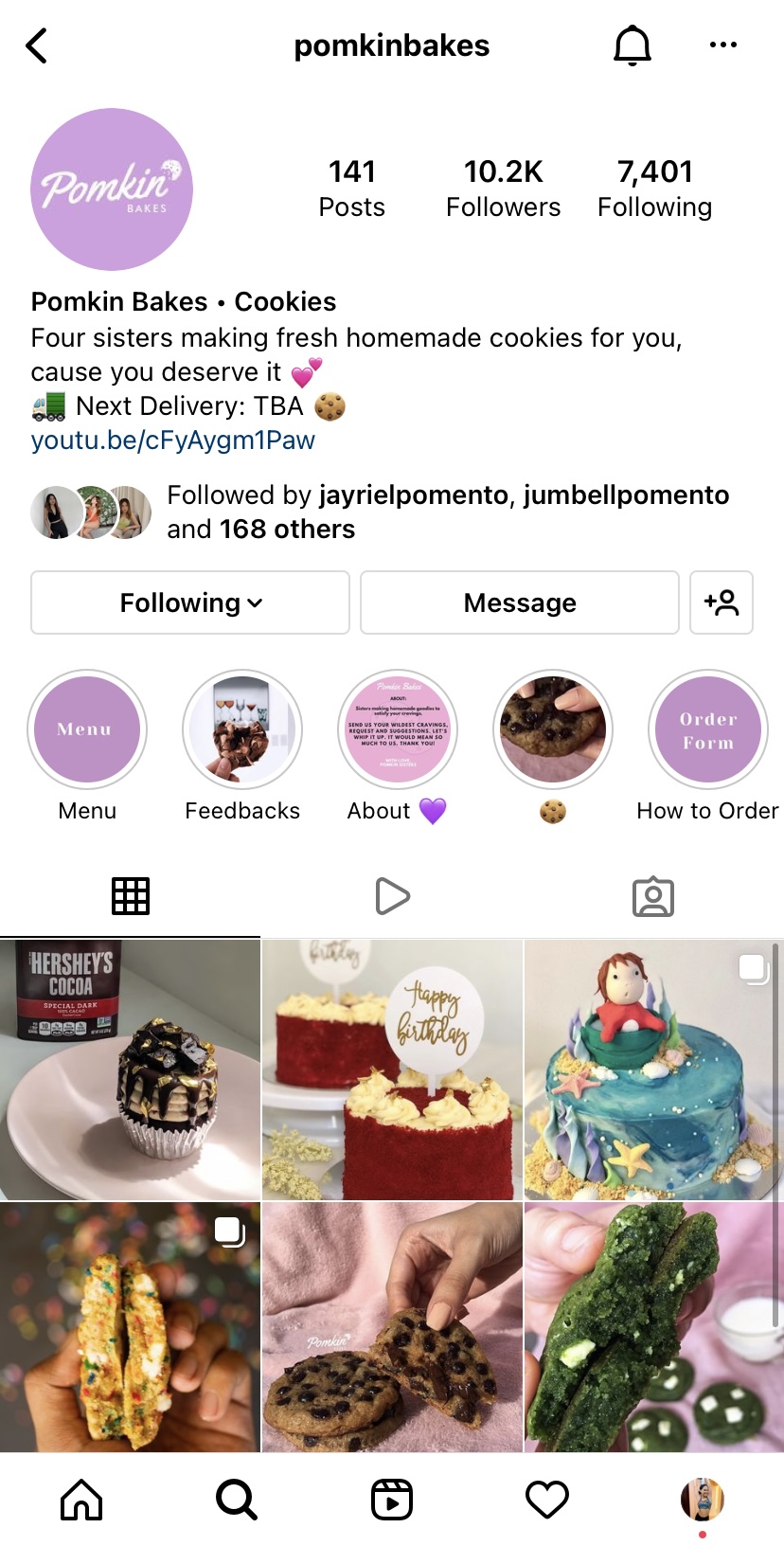Viewport: 784px width, 1546px height.
Task: Go to the Home feed
Action: tap(81, 1500)
